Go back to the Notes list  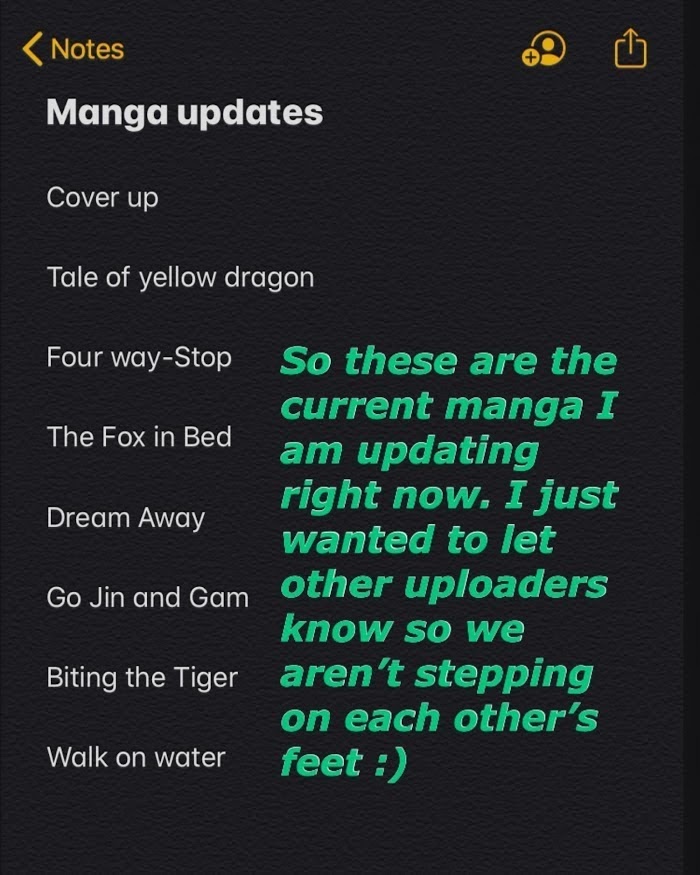(x=73, y=49)
